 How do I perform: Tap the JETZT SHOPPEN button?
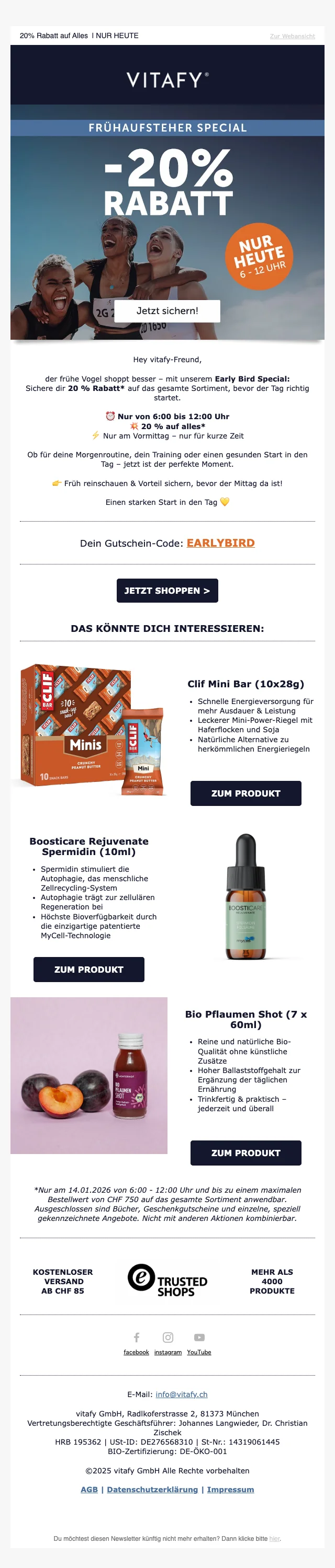pos(167,591)
